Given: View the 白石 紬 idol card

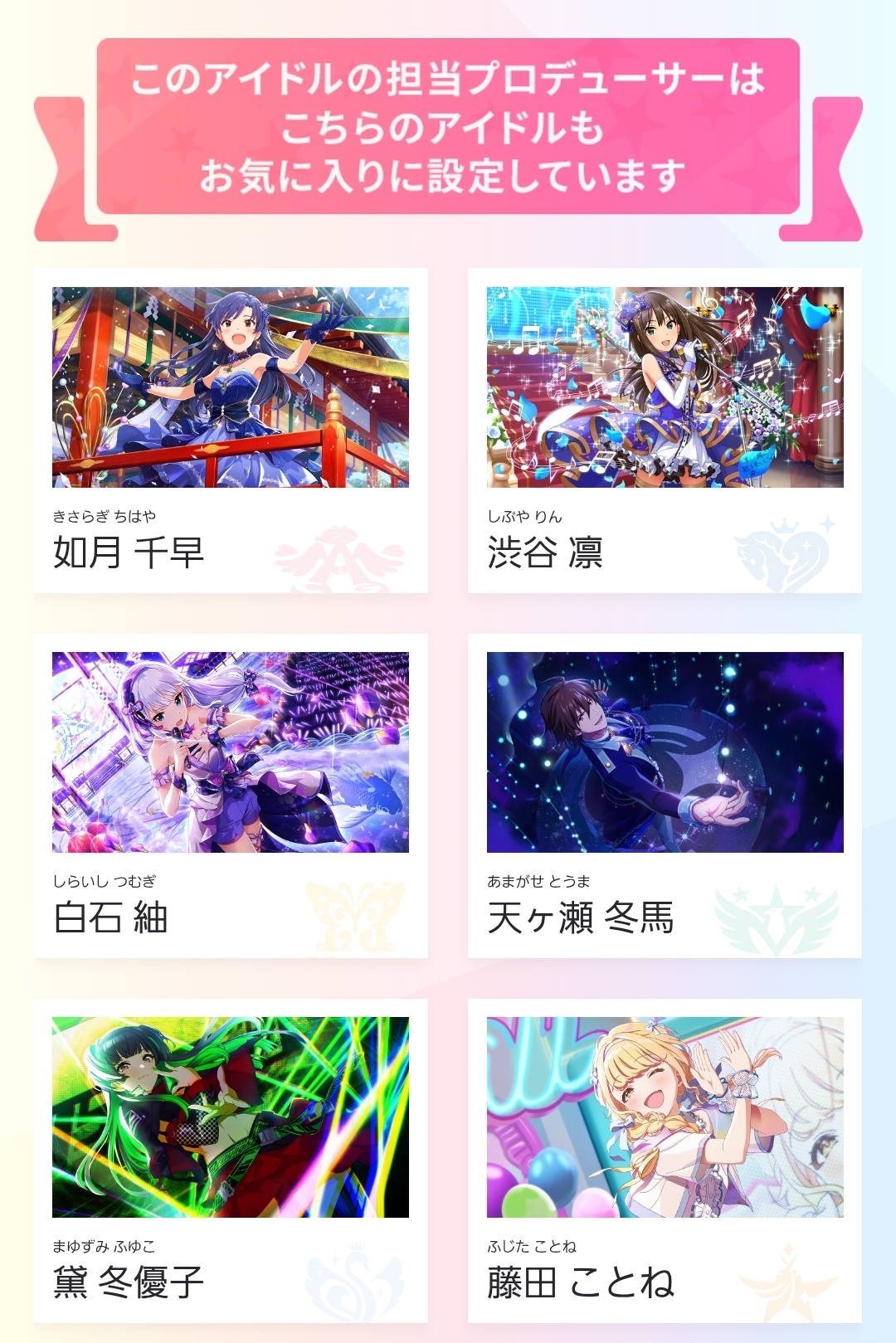Looking at the screenshot, I should [231, 795].
